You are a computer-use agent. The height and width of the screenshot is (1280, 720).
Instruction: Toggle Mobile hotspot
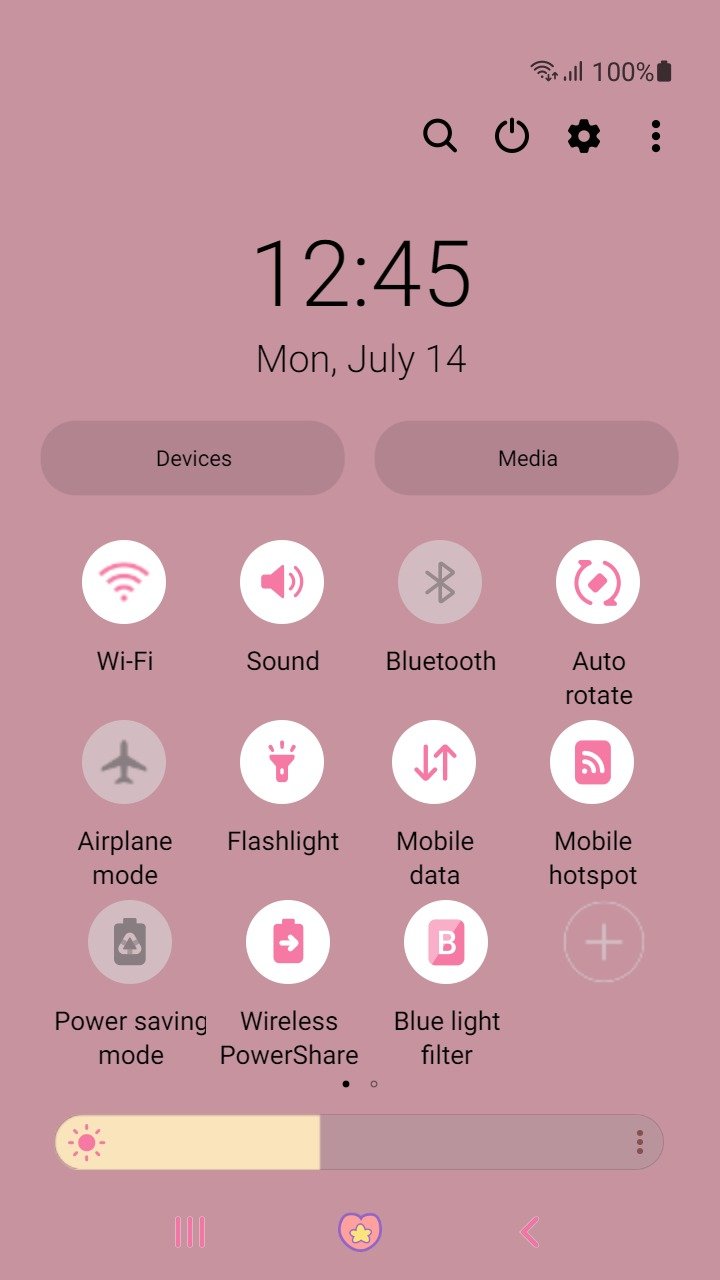pyautogui.click(x=592, y=762)
